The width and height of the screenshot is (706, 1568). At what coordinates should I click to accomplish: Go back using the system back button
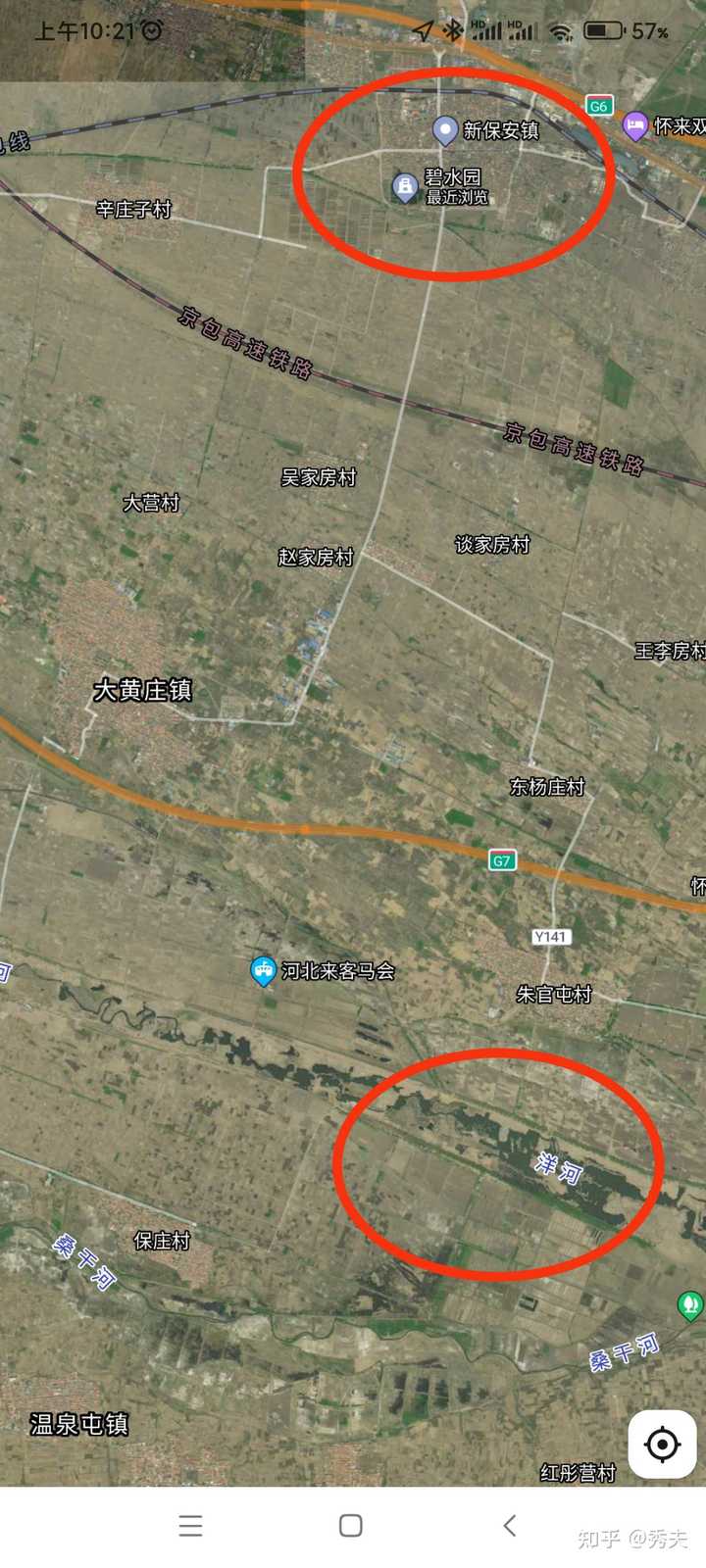point(509,1525)
